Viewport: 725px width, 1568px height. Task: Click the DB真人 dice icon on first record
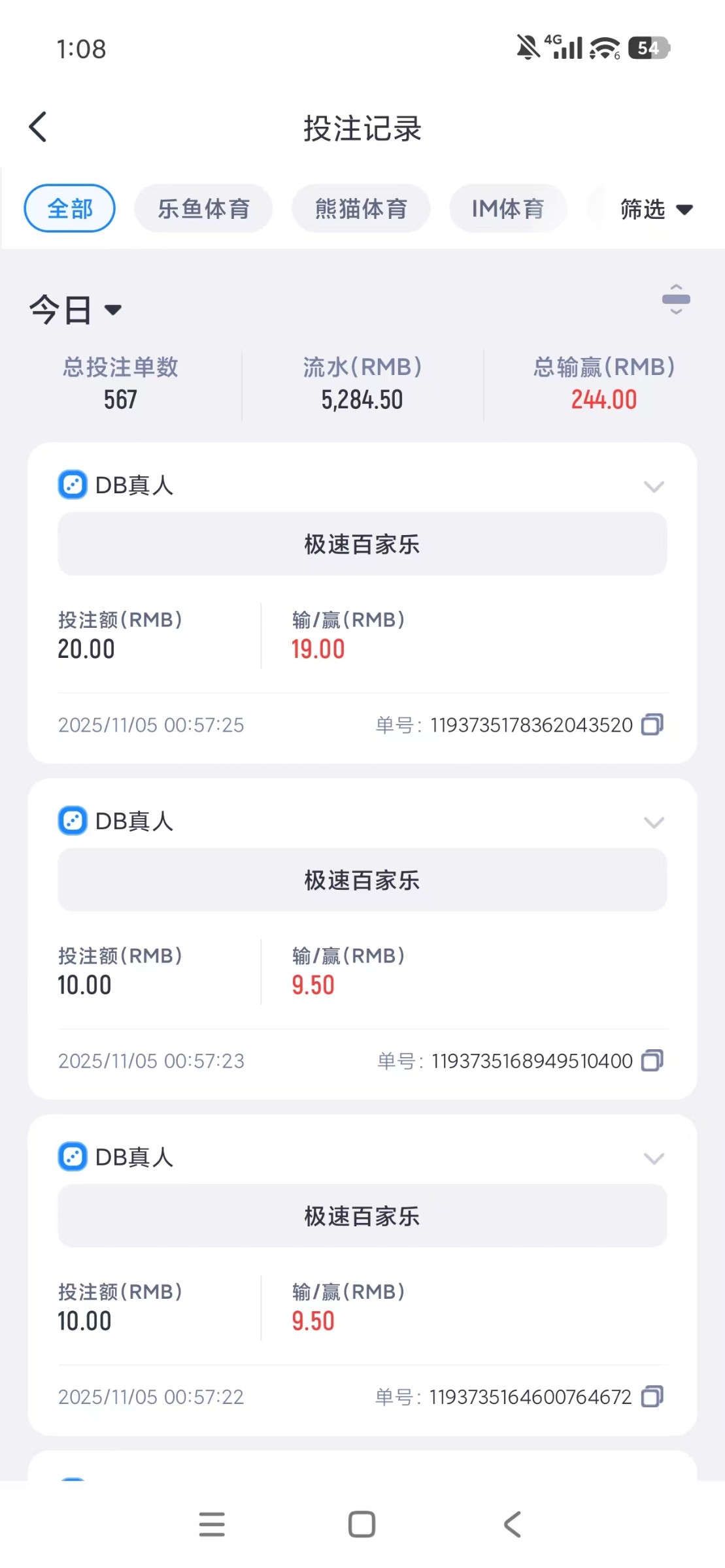click(73, 485)
